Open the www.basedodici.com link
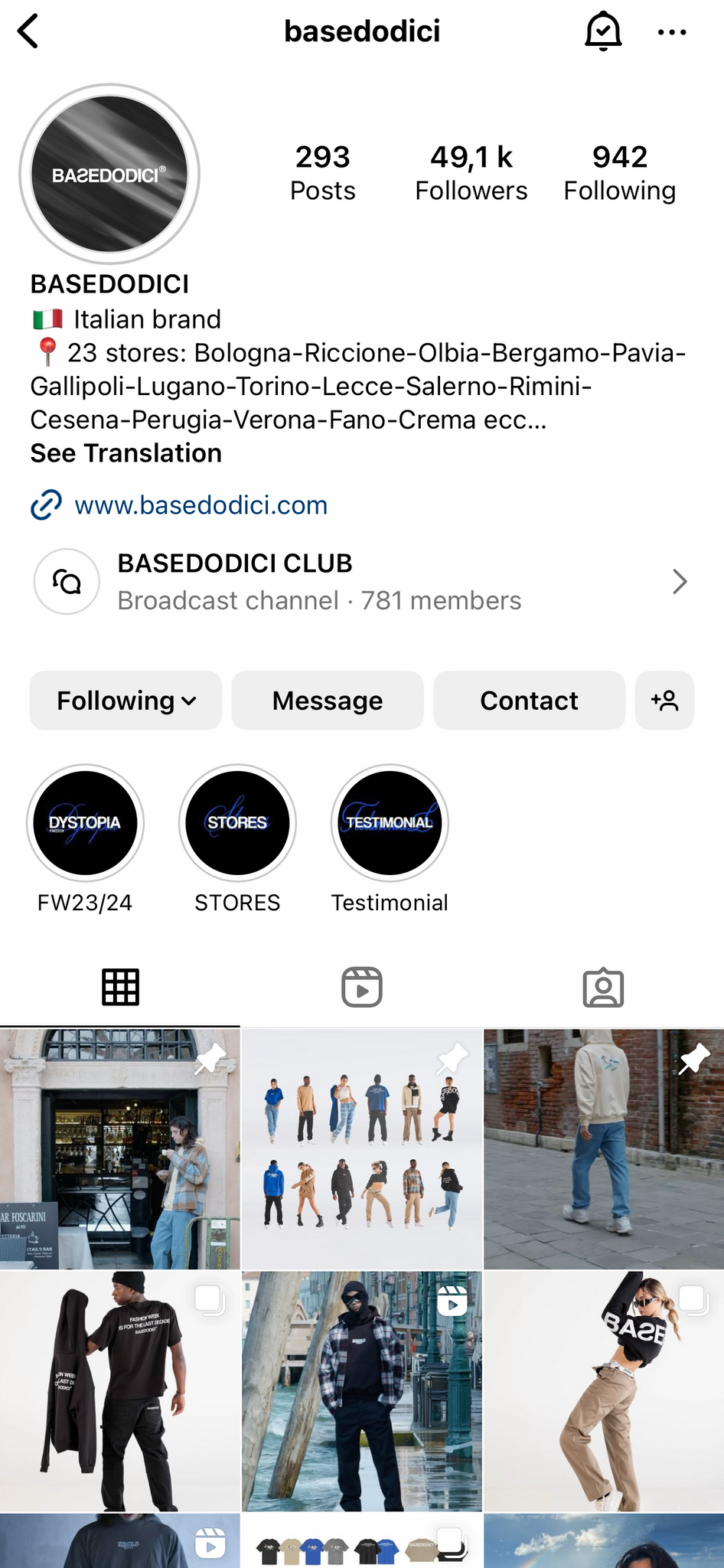 (201, 505)
